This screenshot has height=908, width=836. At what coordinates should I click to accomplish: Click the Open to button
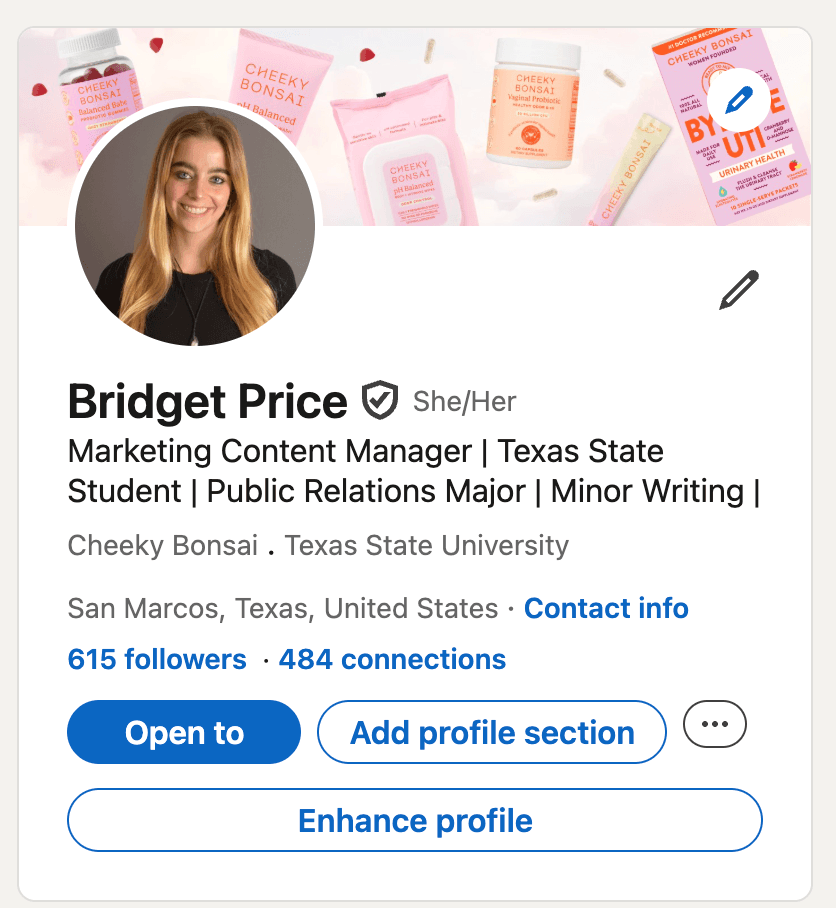coord(183,732)
